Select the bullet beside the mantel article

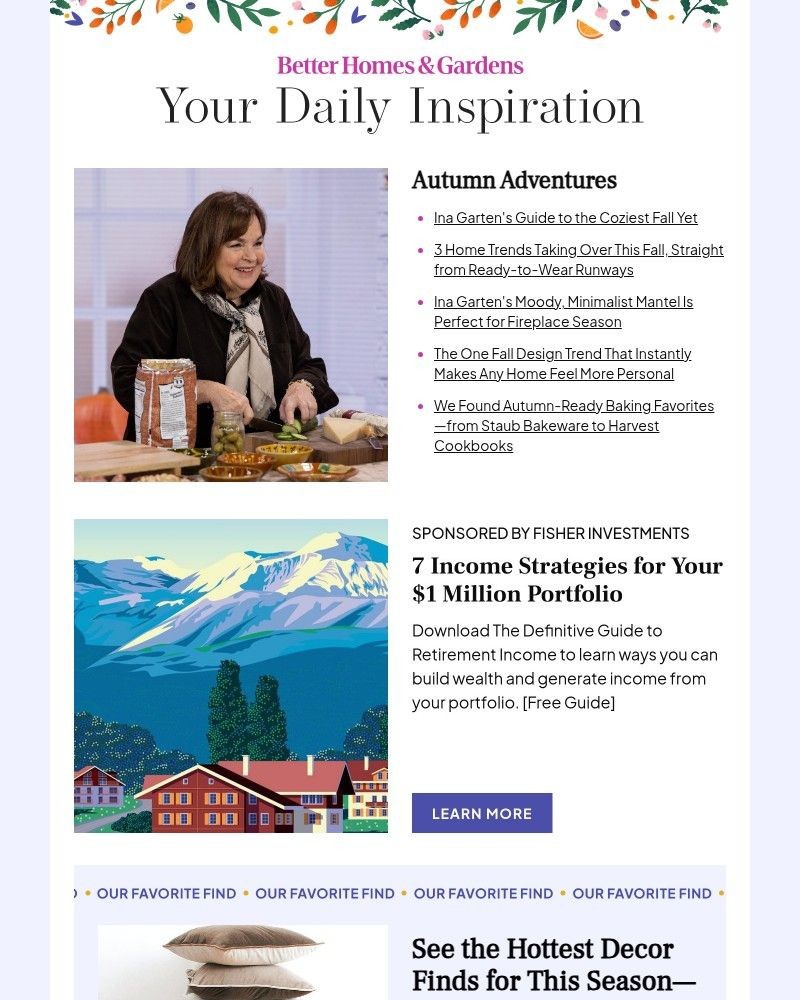tap(420, 302)
